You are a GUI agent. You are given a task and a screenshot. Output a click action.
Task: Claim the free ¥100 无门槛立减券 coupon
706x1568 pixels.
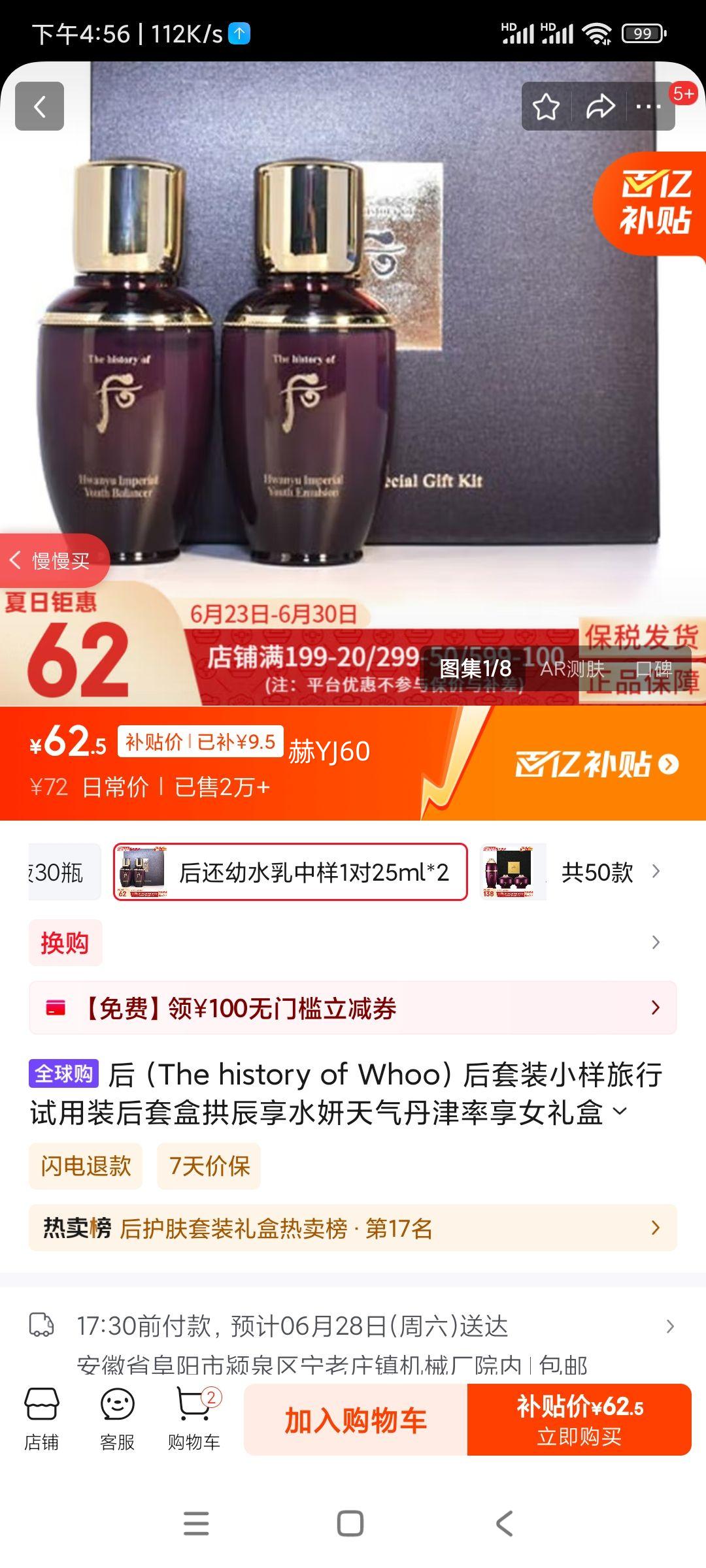click(x=353, y=1008)
